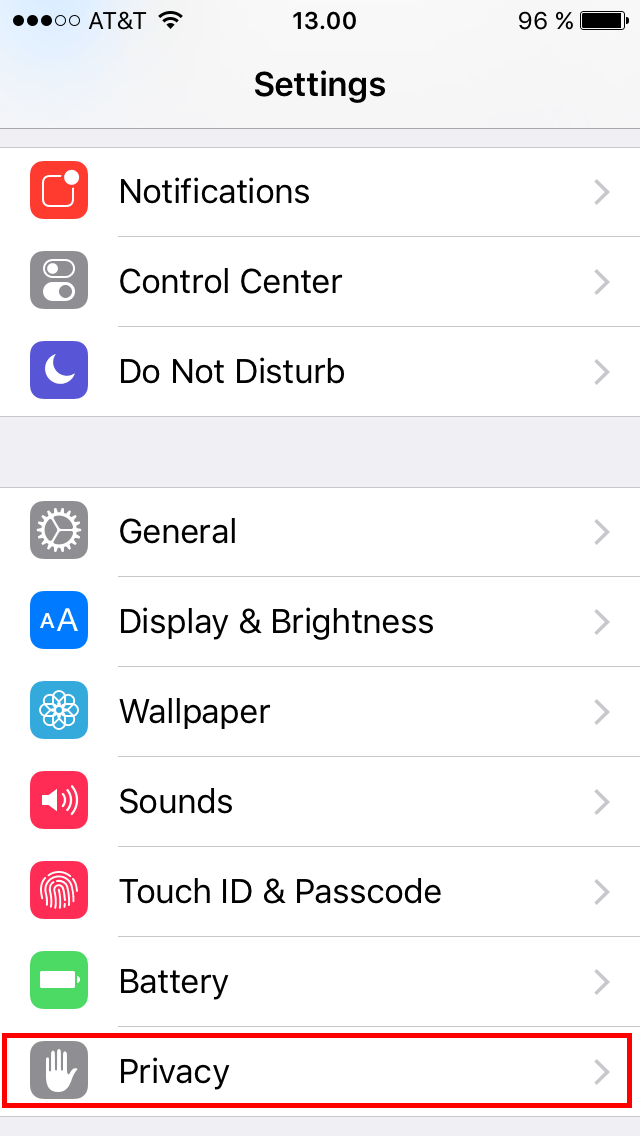Screen dimensions: 640x1136
Task: Open Notifications settings
Action: point(320,192)
